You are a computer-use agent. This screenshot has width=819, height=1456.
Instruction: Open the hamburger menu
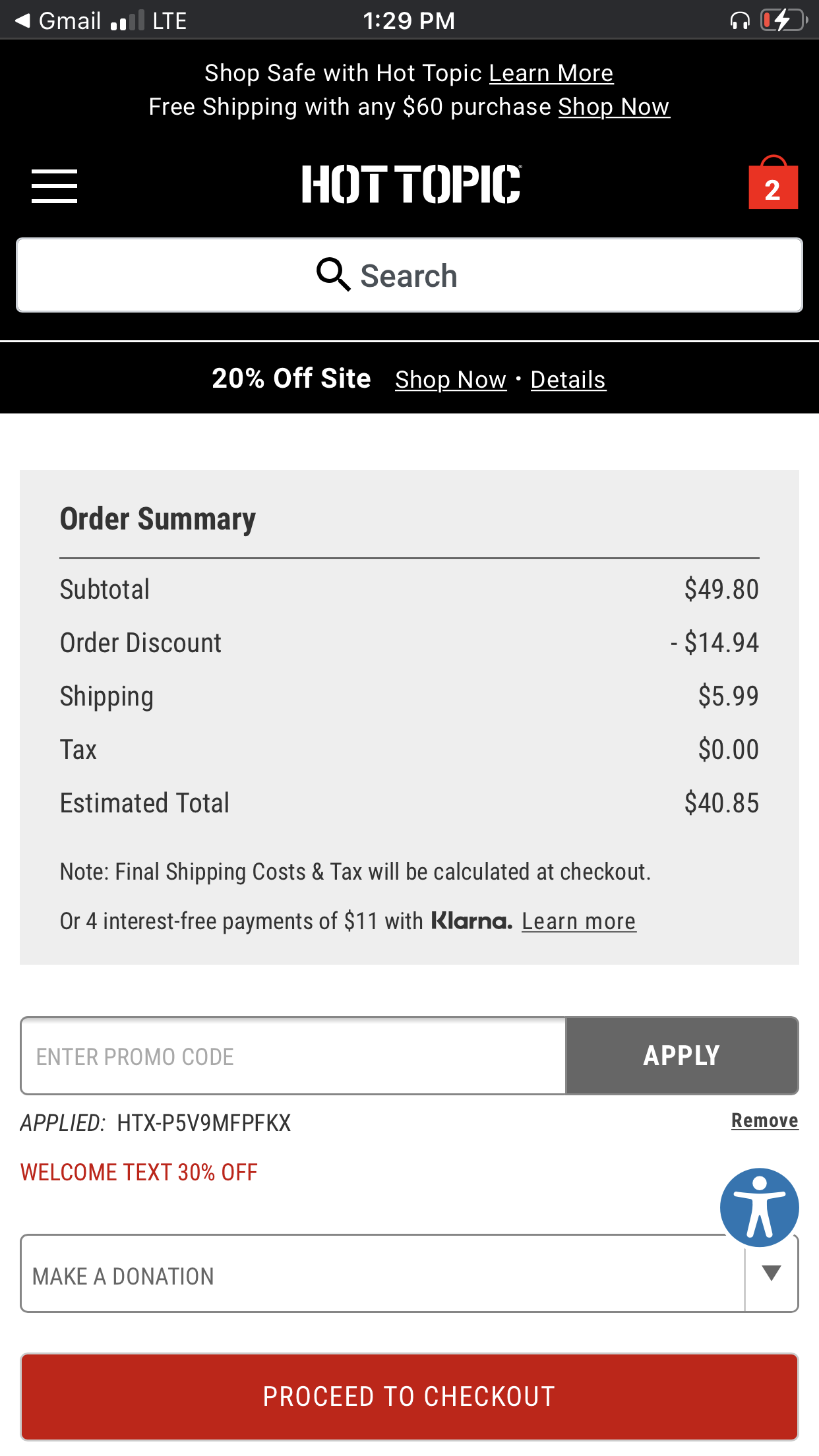pos(54,186)
